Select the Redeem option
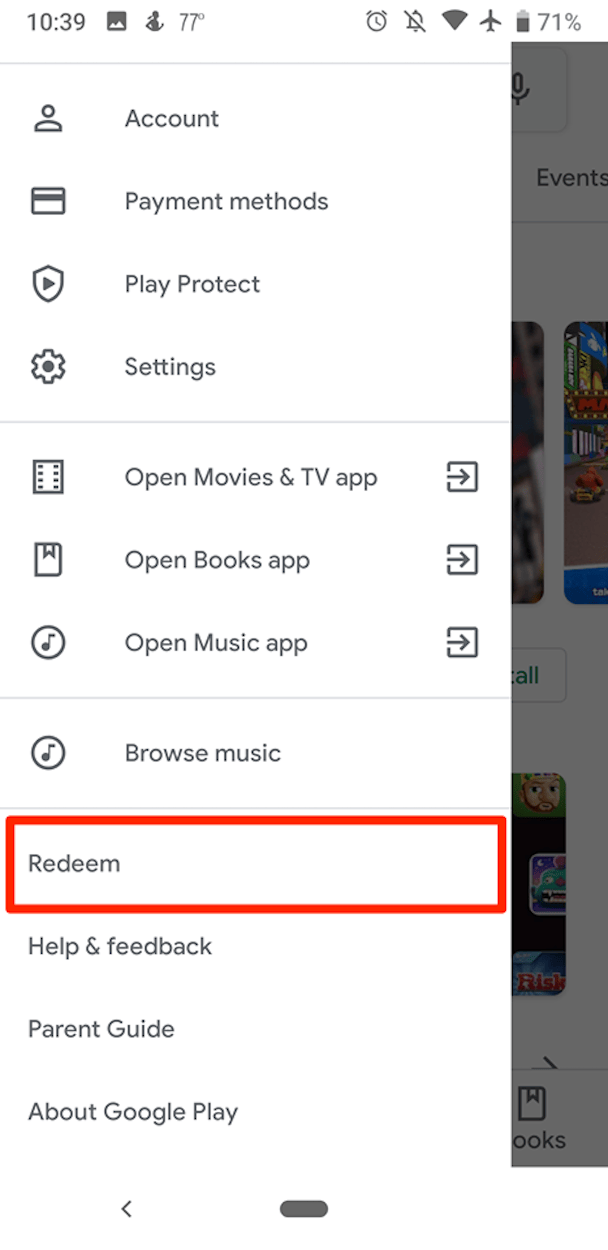608x1250 pixels. 255,863
